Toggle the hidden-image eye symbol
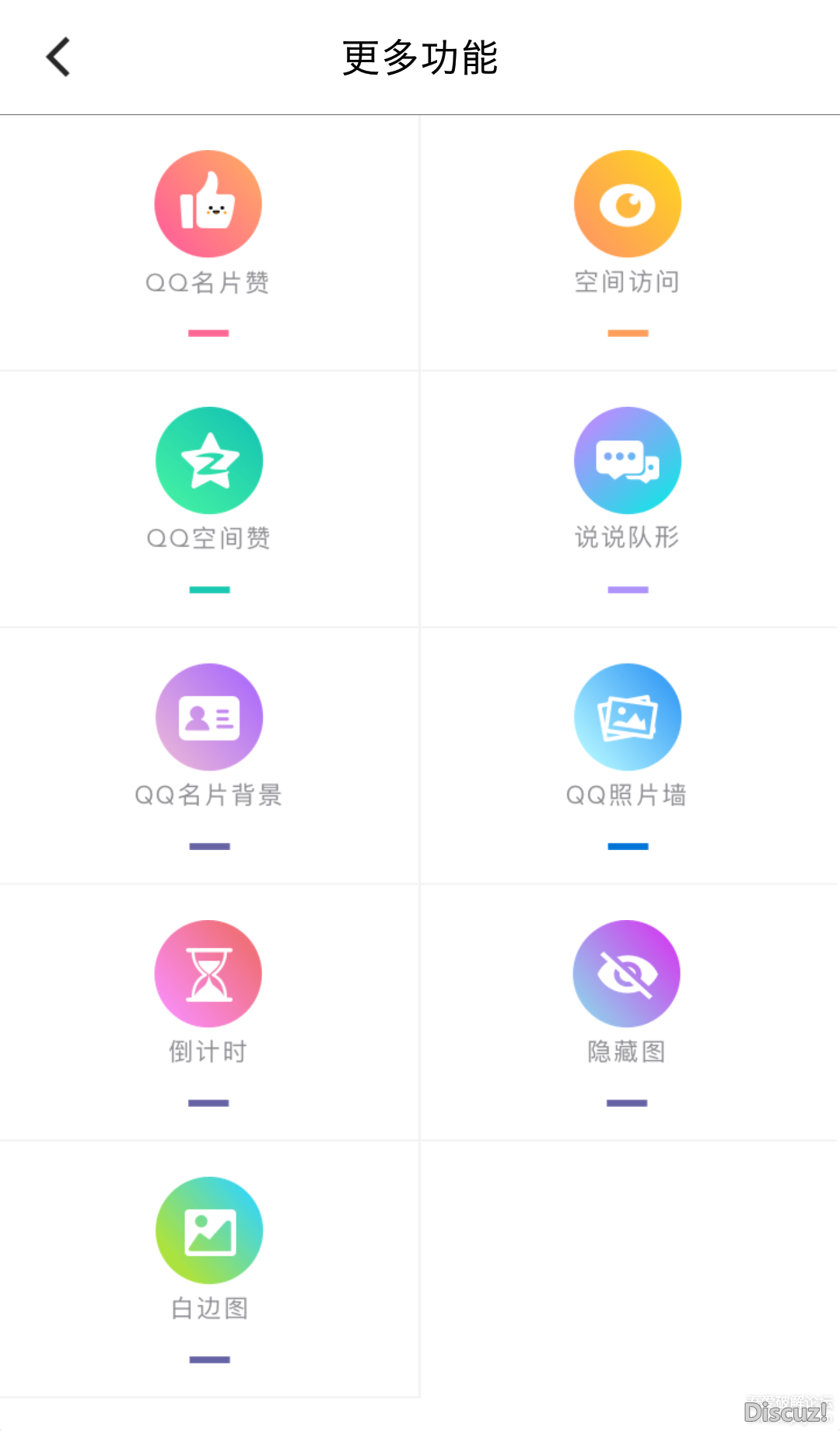Screen dimensions: 840x1431 [628, 974]
